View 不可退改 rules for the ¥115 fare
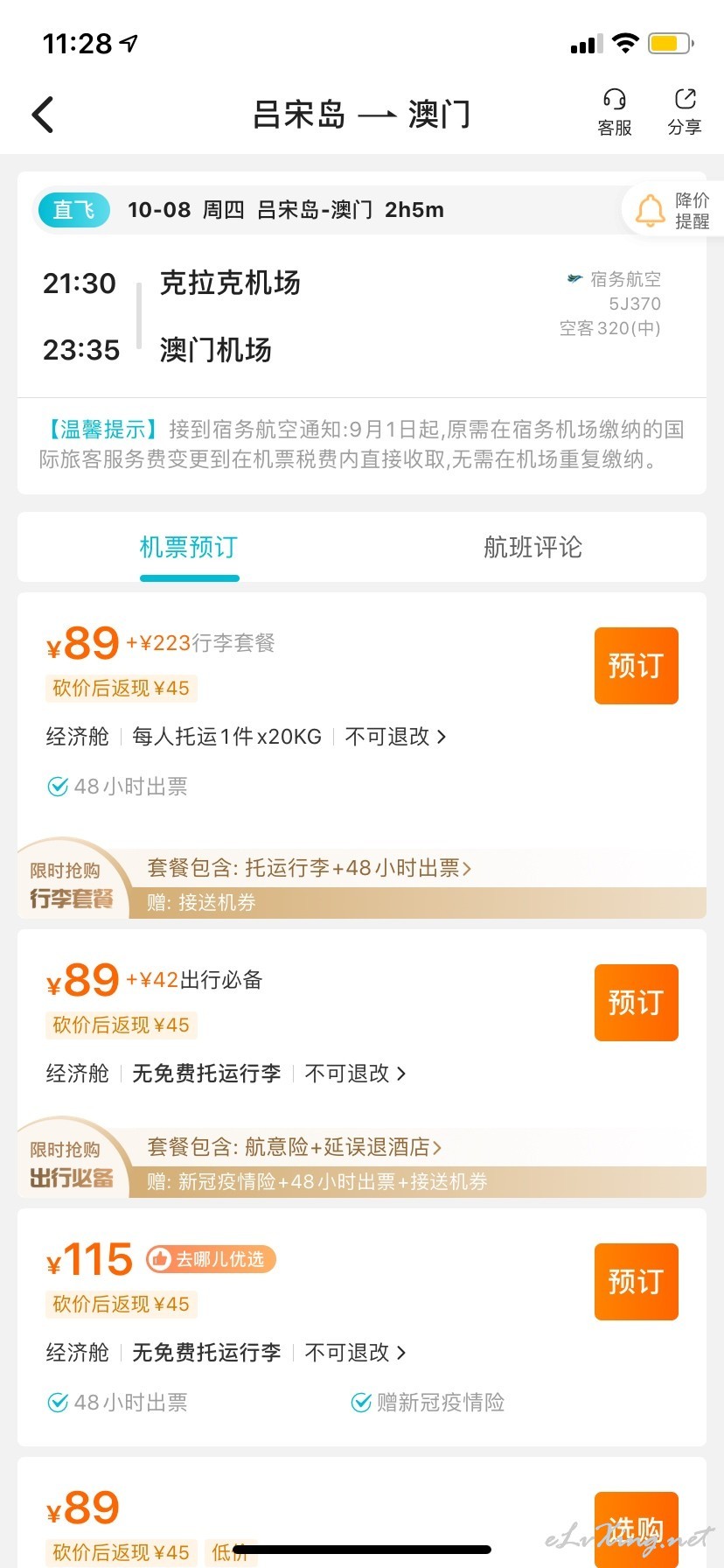This screenshot has height=1568, width=724. click(356, 1353)
